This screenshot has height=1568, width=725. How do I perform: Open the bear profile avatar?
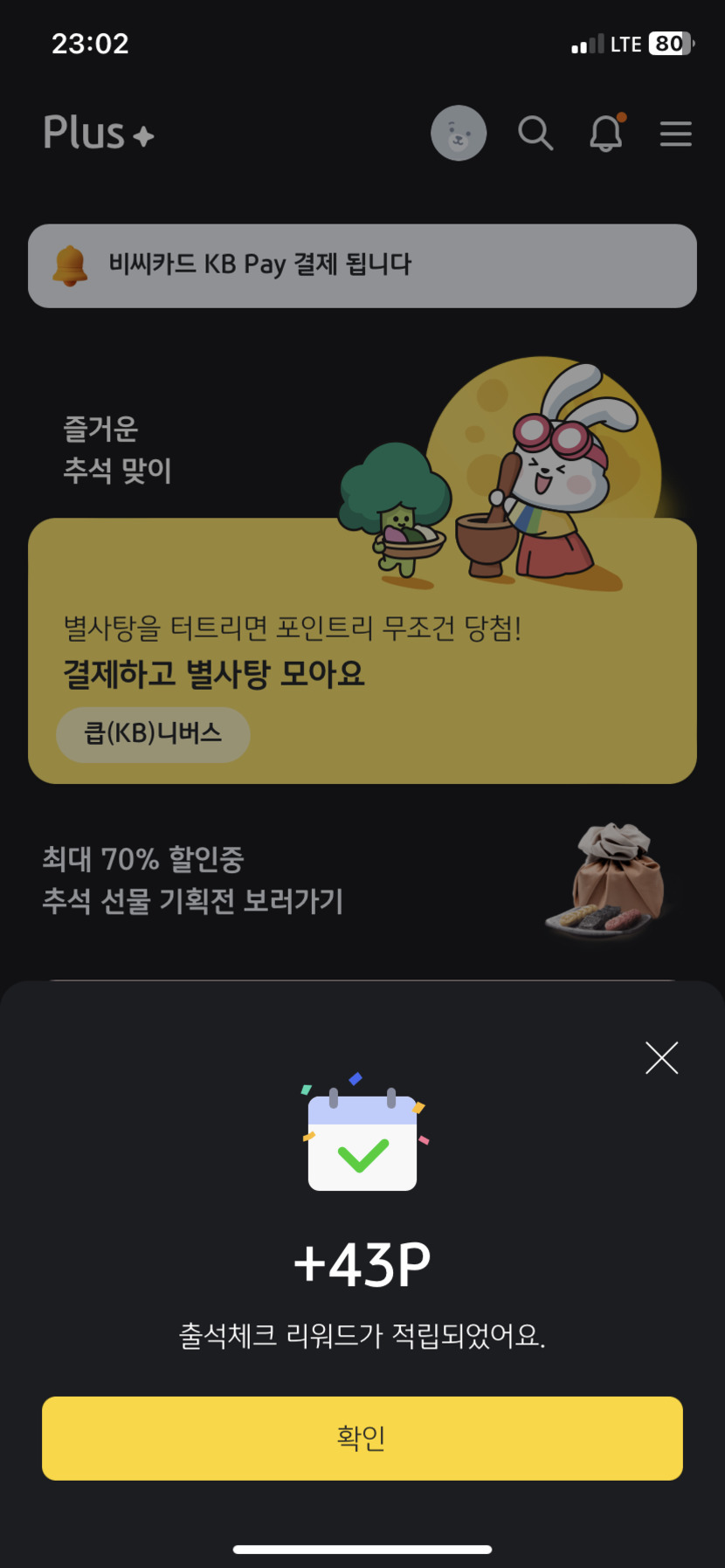click(459, 134)
